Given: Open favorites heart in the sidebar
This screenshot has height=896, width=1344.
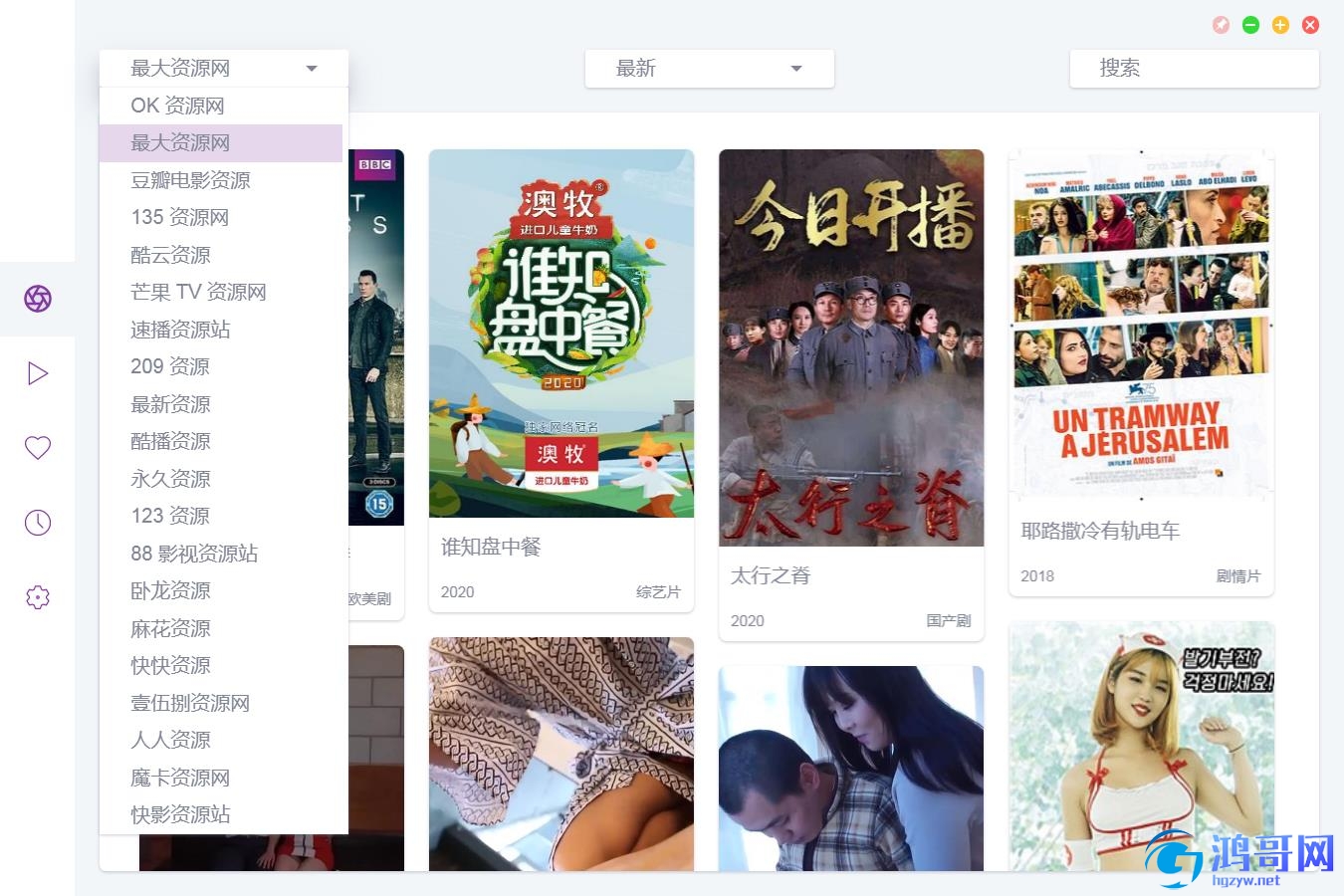Looking at the screenshot, I should click(x=38, y=448).
